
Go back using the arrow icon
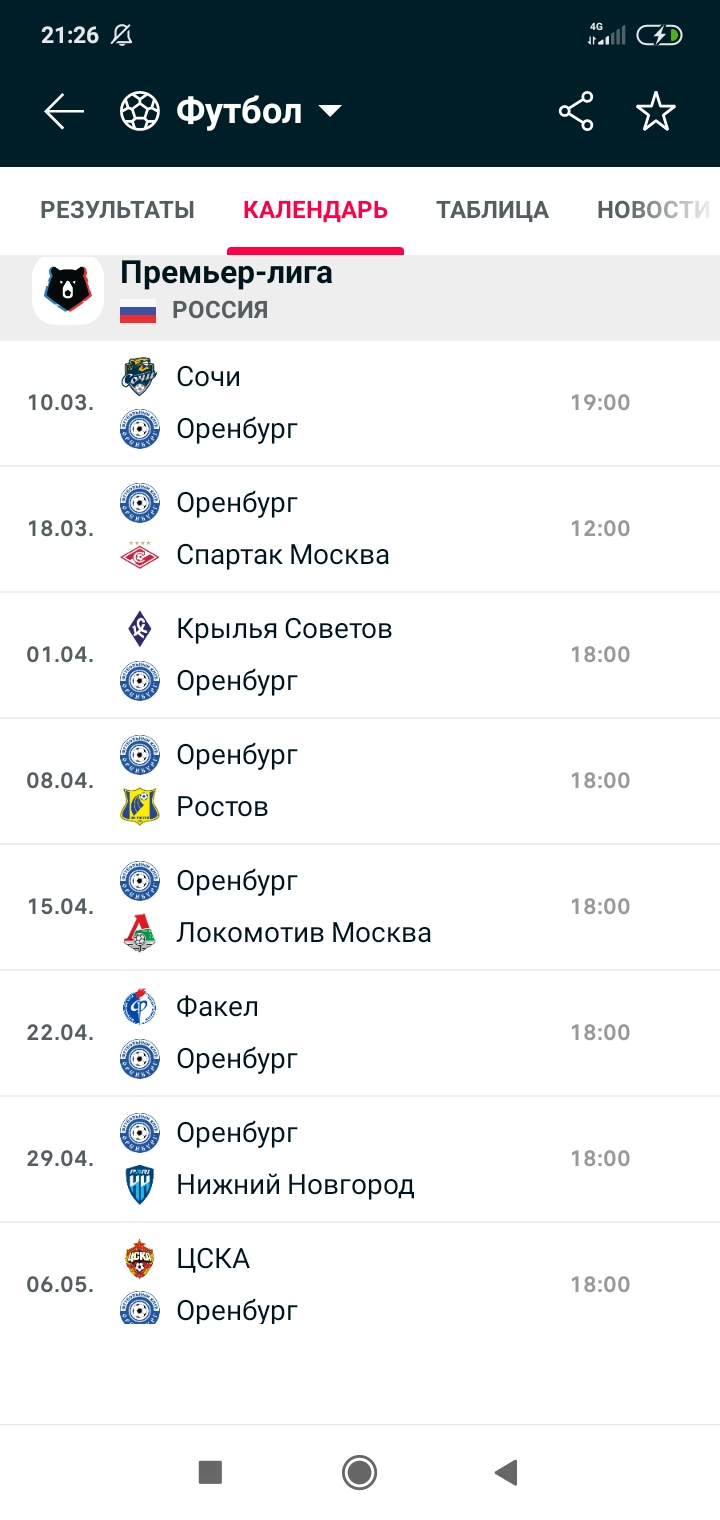click(64, 112)
